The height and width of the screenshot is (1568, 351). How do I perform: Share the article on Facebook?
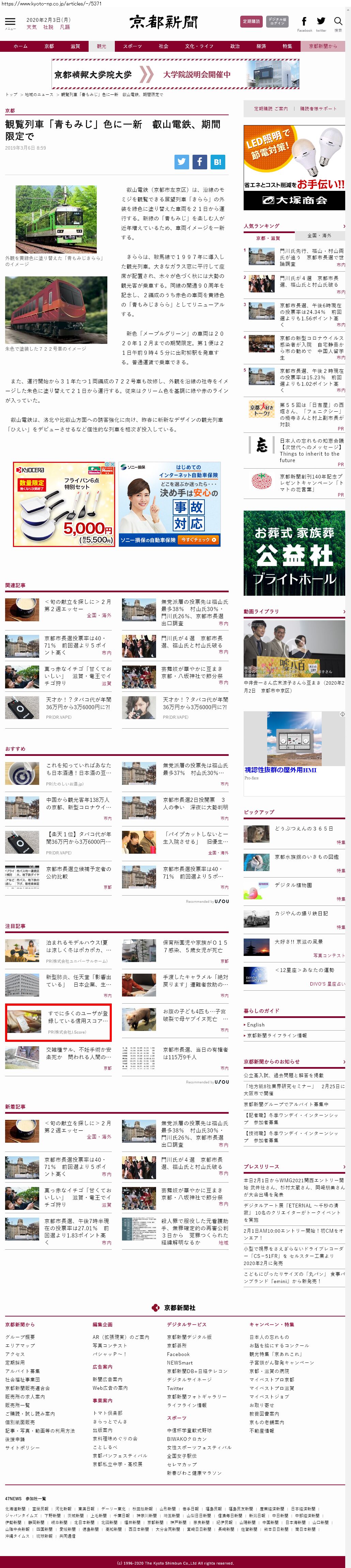click(x=200, y=161)
